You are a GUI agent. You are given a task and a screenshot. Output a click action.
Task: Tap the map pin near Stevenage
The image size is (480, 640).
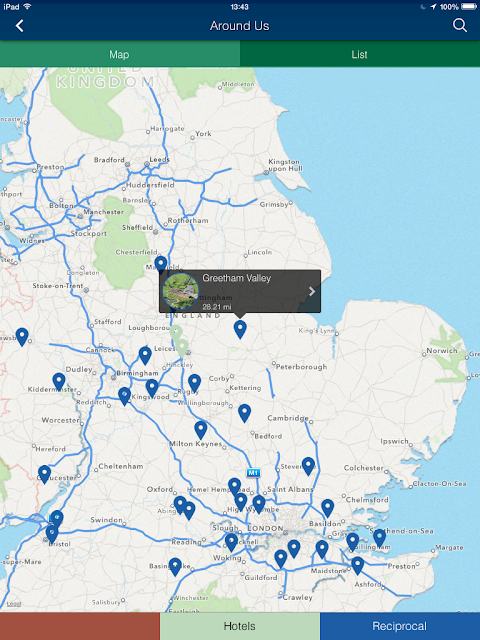point(308,467)
